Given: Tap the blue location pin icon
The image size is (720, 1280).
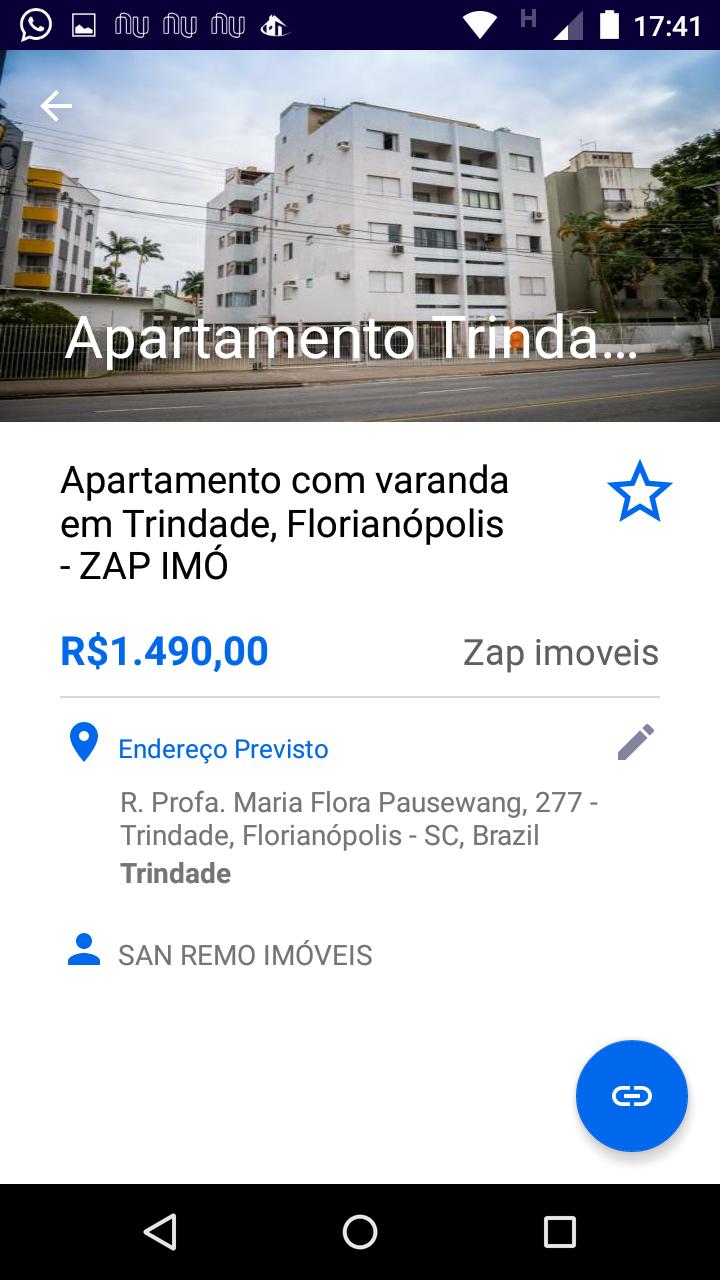Looking at the screenshot, I should point(86,743).
